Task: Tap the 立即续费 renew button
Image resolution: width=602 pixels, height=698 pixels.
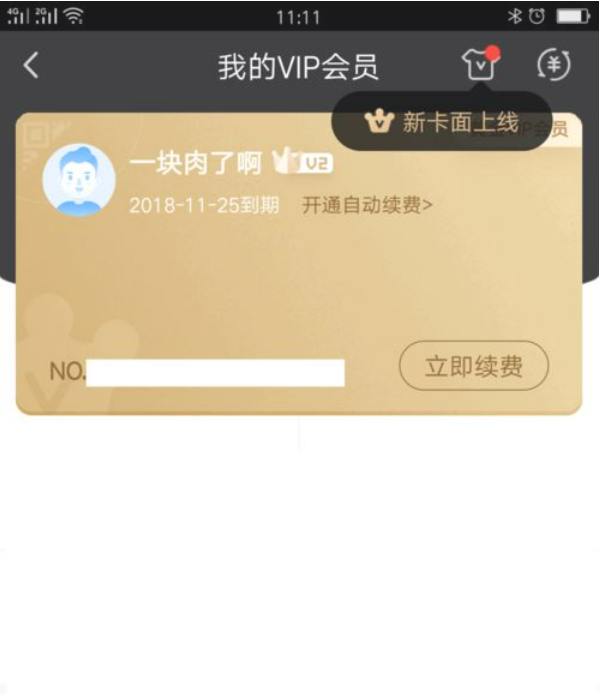Action: point(473,366)
